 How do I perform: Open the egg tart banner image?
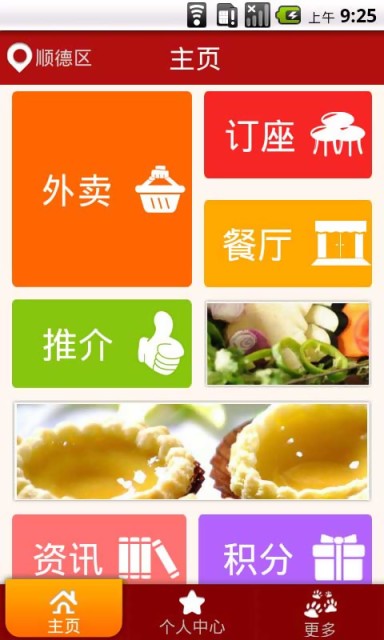coord(192,451)
